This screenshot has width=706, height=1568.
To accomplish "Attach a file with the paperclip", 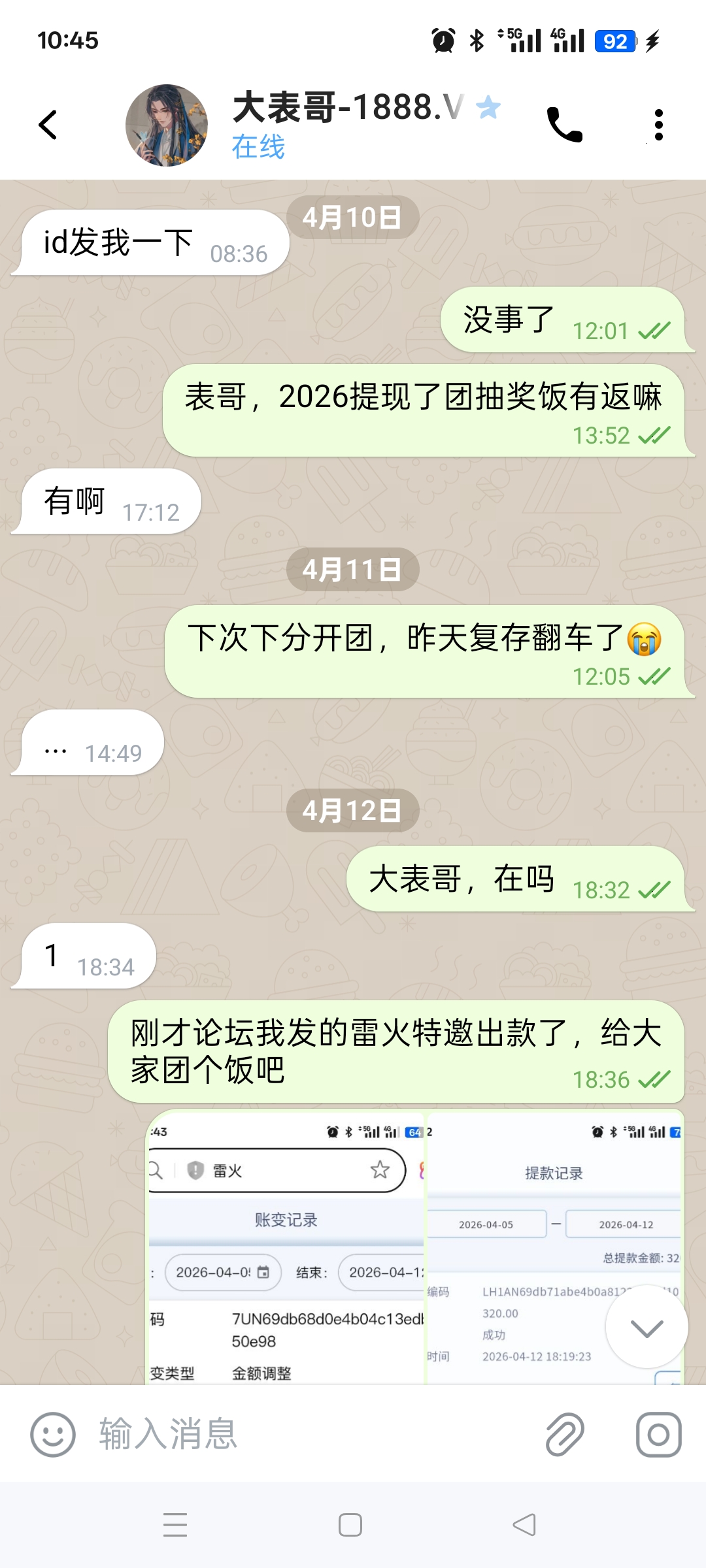I will coord(565,1435).
